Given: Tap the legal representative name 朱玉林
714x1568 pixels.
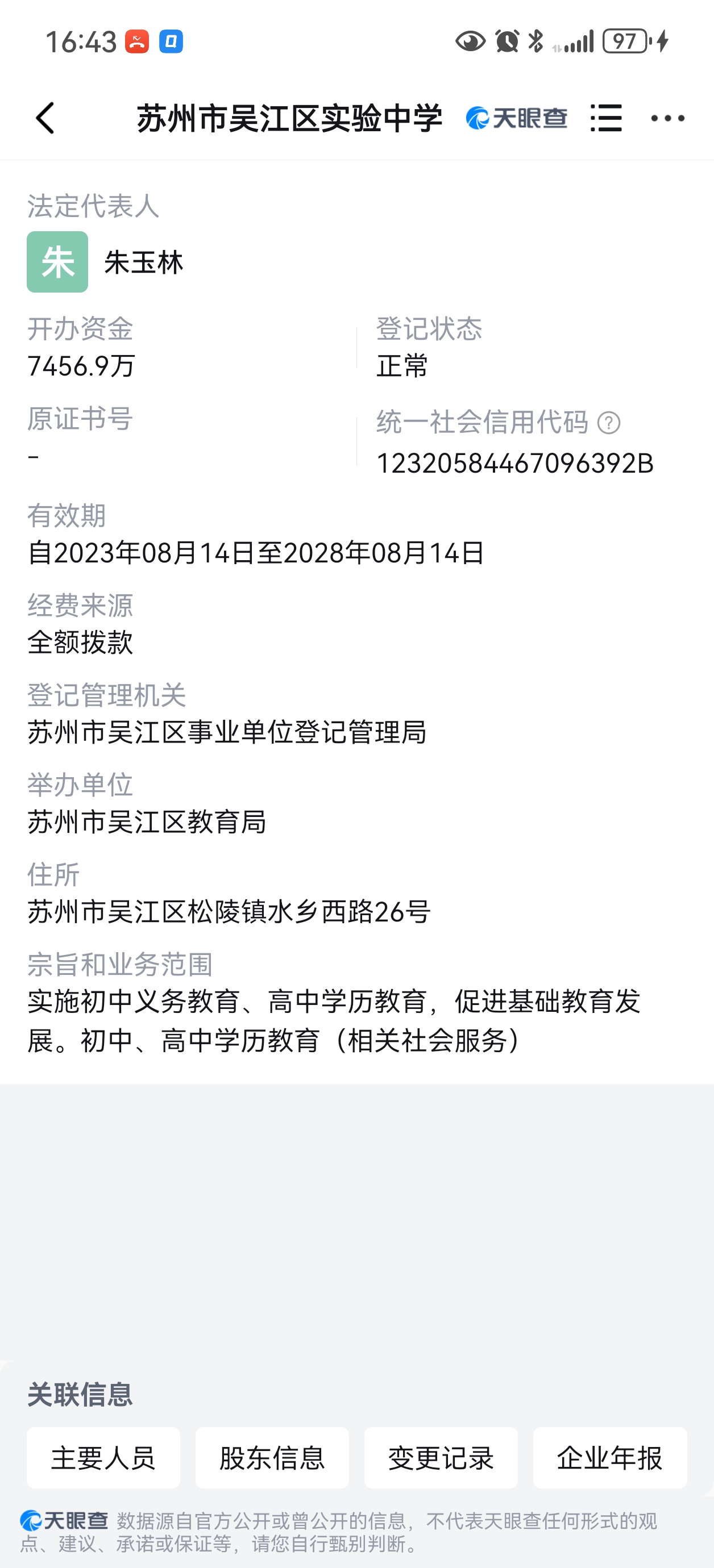Looking at the screenshot, I should click(x=143, y=263).
